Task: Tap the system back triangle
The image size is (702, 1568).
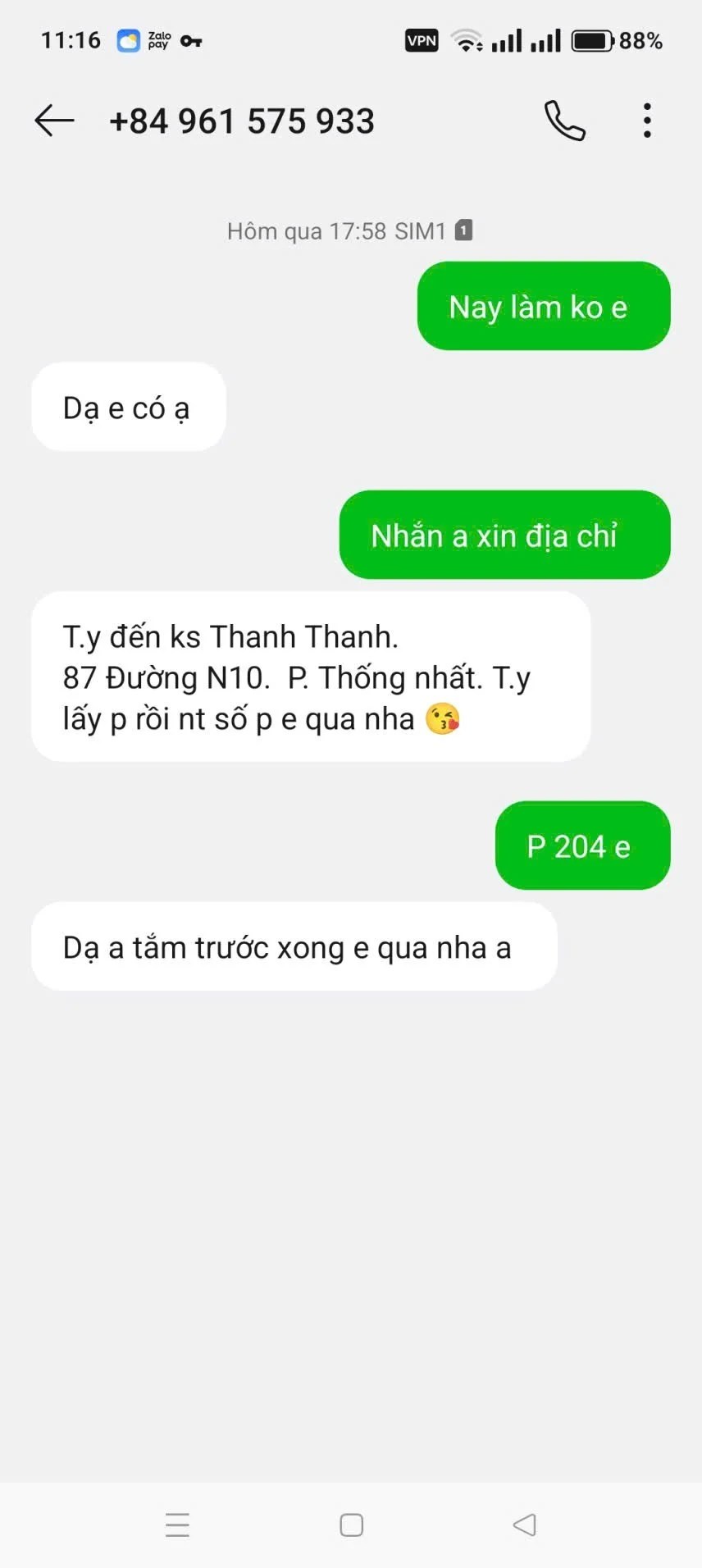Action: coord(524,1525)
